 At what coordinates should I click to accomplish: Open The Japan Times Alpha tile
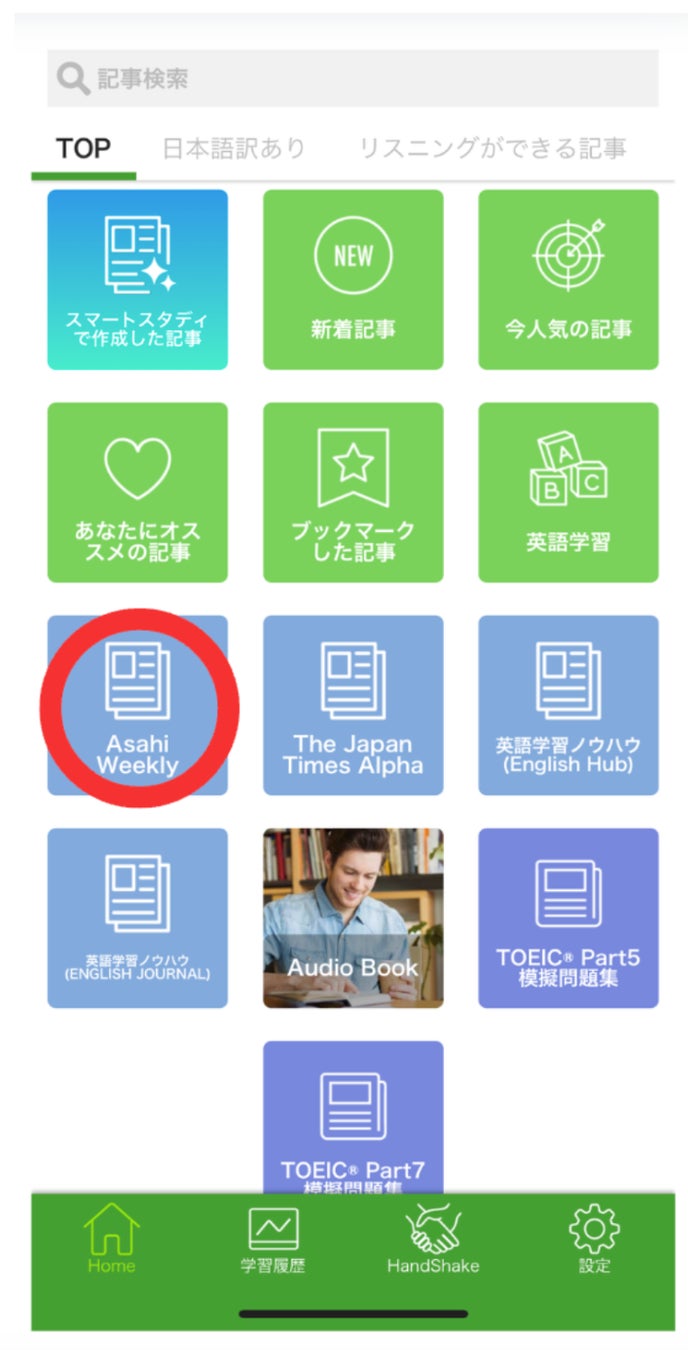[353, 705]
